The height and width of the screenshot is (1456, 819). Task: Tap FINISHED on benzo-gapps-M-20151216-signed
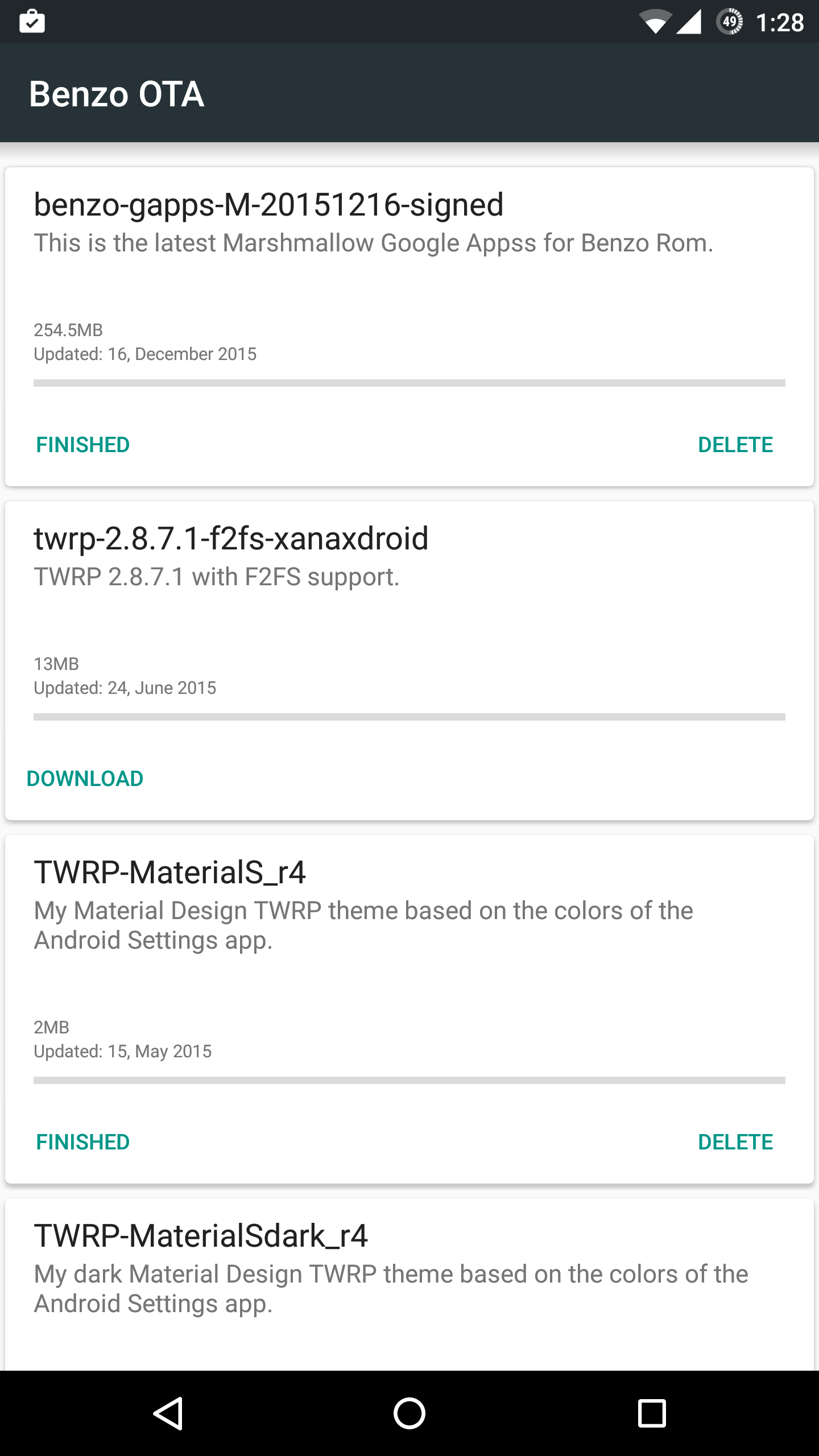coord(83,445)
